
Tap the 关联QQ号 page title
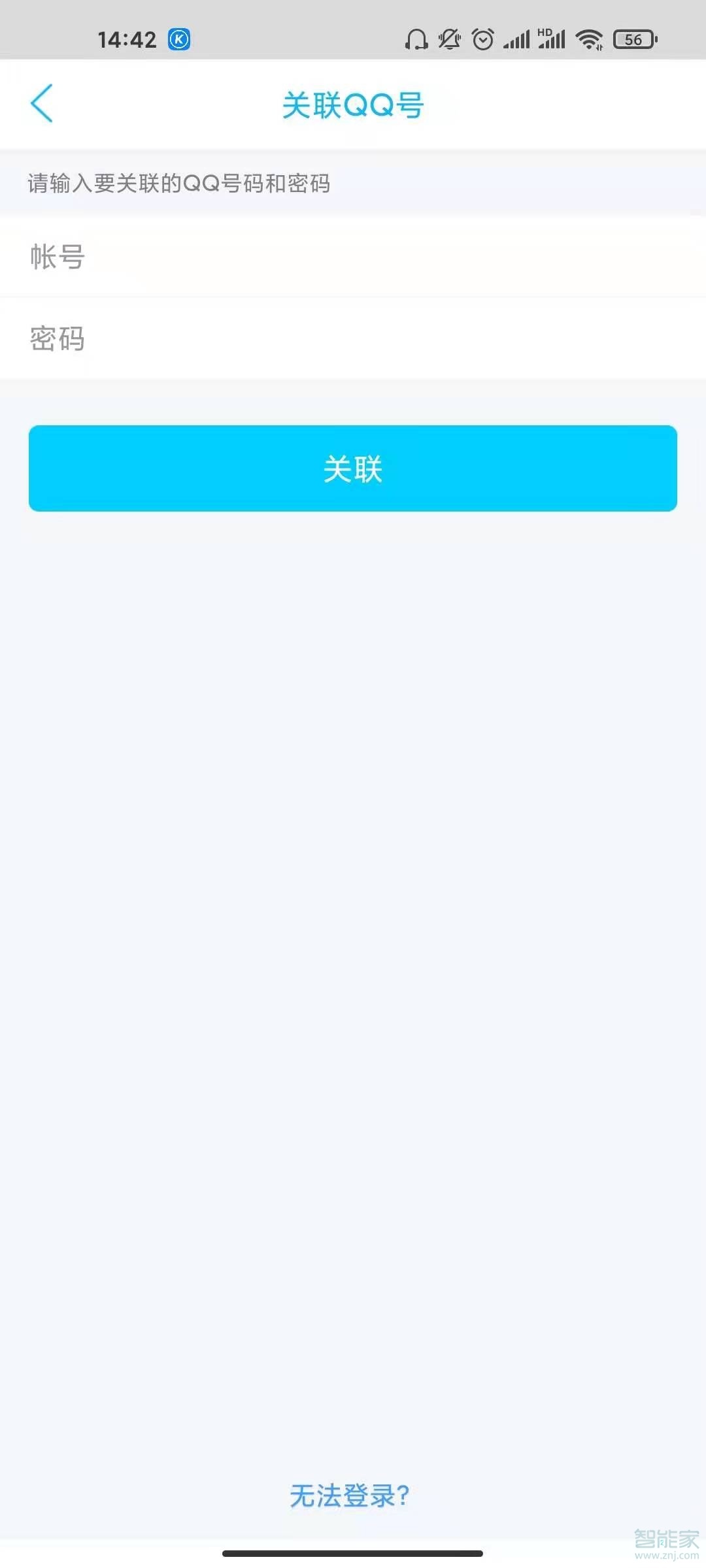pos(352,105)
